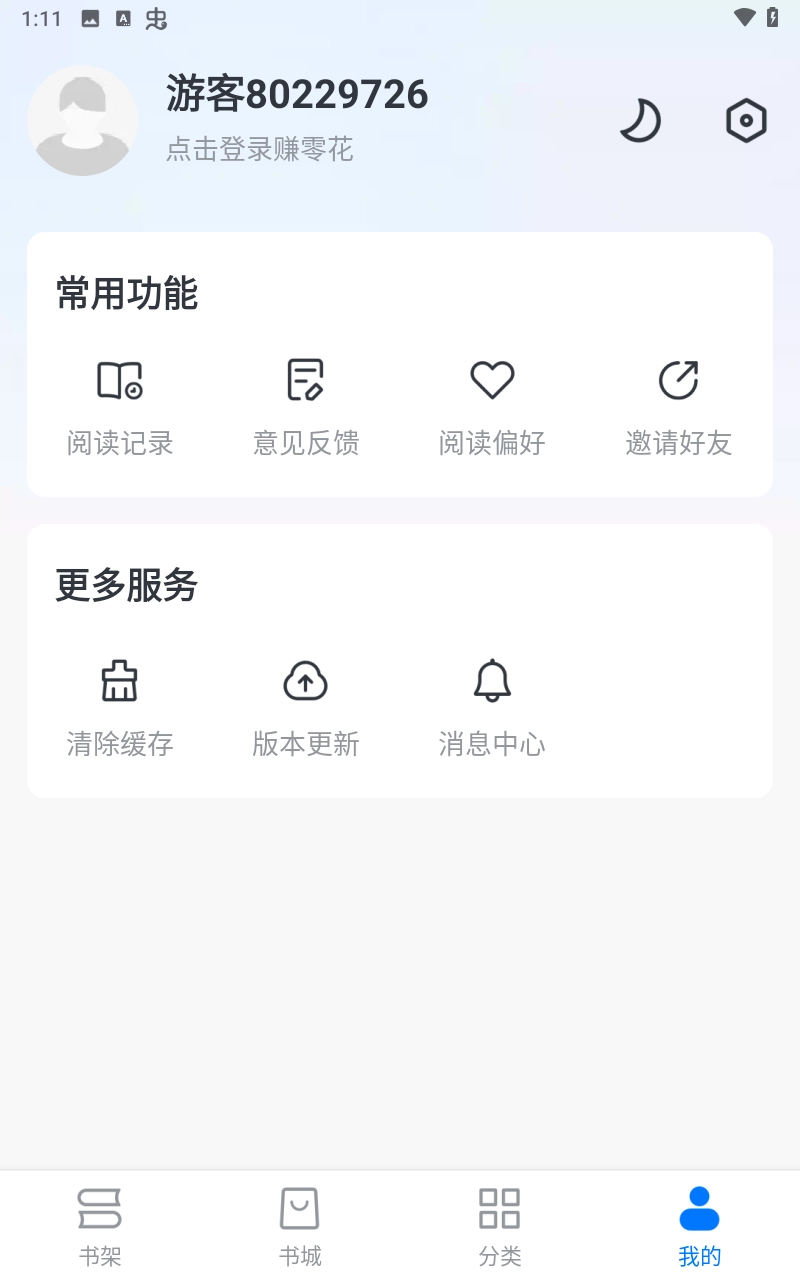Screen dimensions: 800x1280
Task: Tap the 更多服务 section header
Action: [x=126, y=585]
